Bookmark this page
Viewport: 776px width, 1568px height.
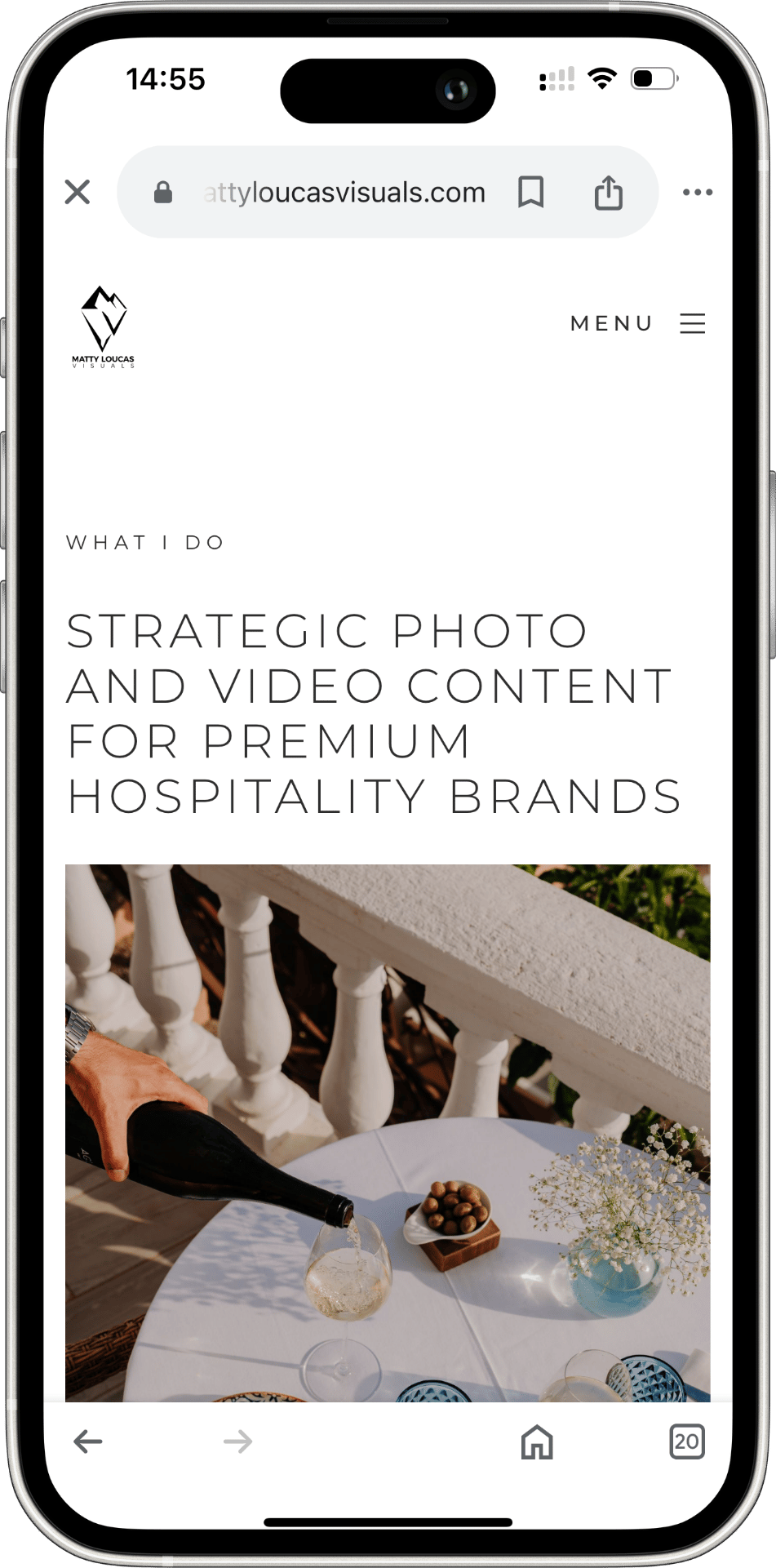pos(531,193)
